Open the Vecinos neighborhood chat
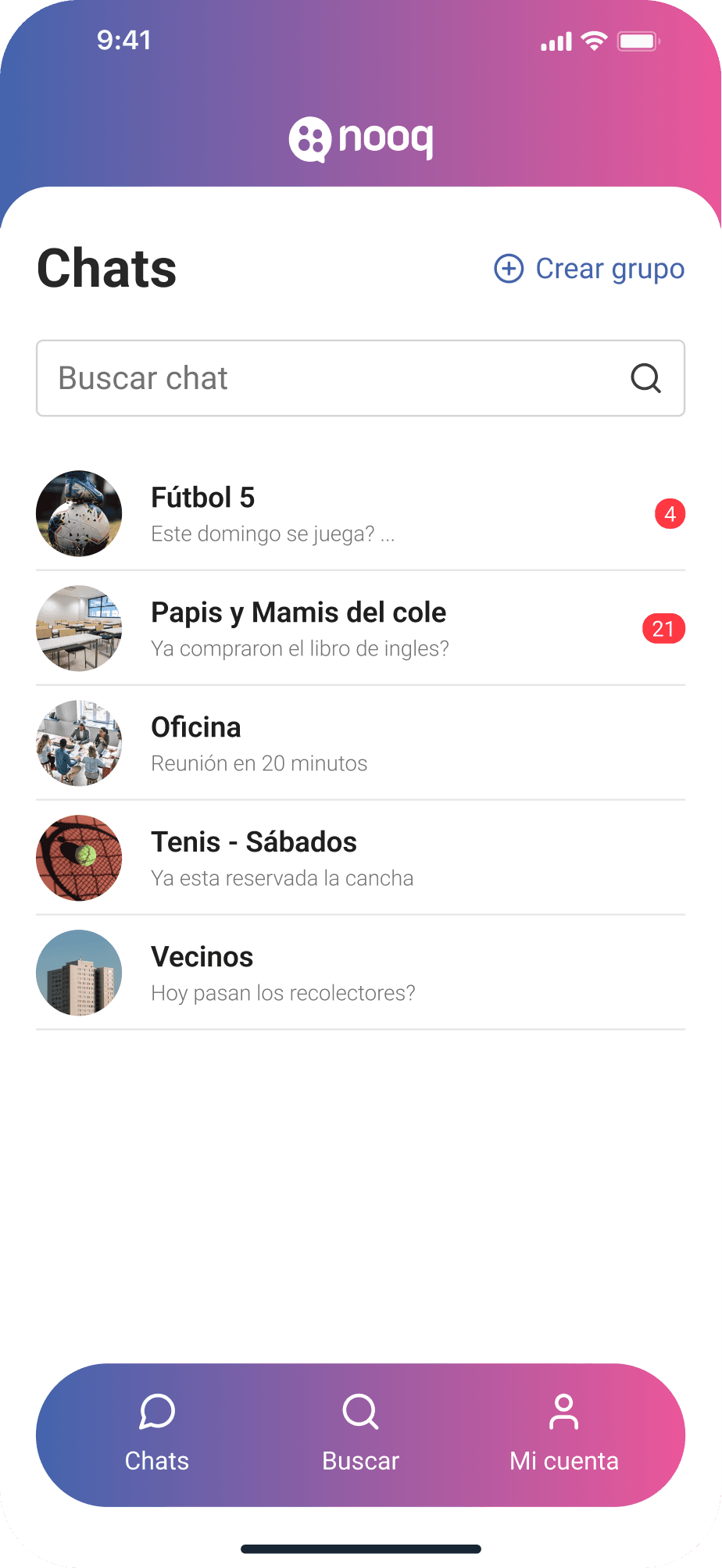Image resolution: width=722 pixels, height=1568 pixels. point(313,973)
